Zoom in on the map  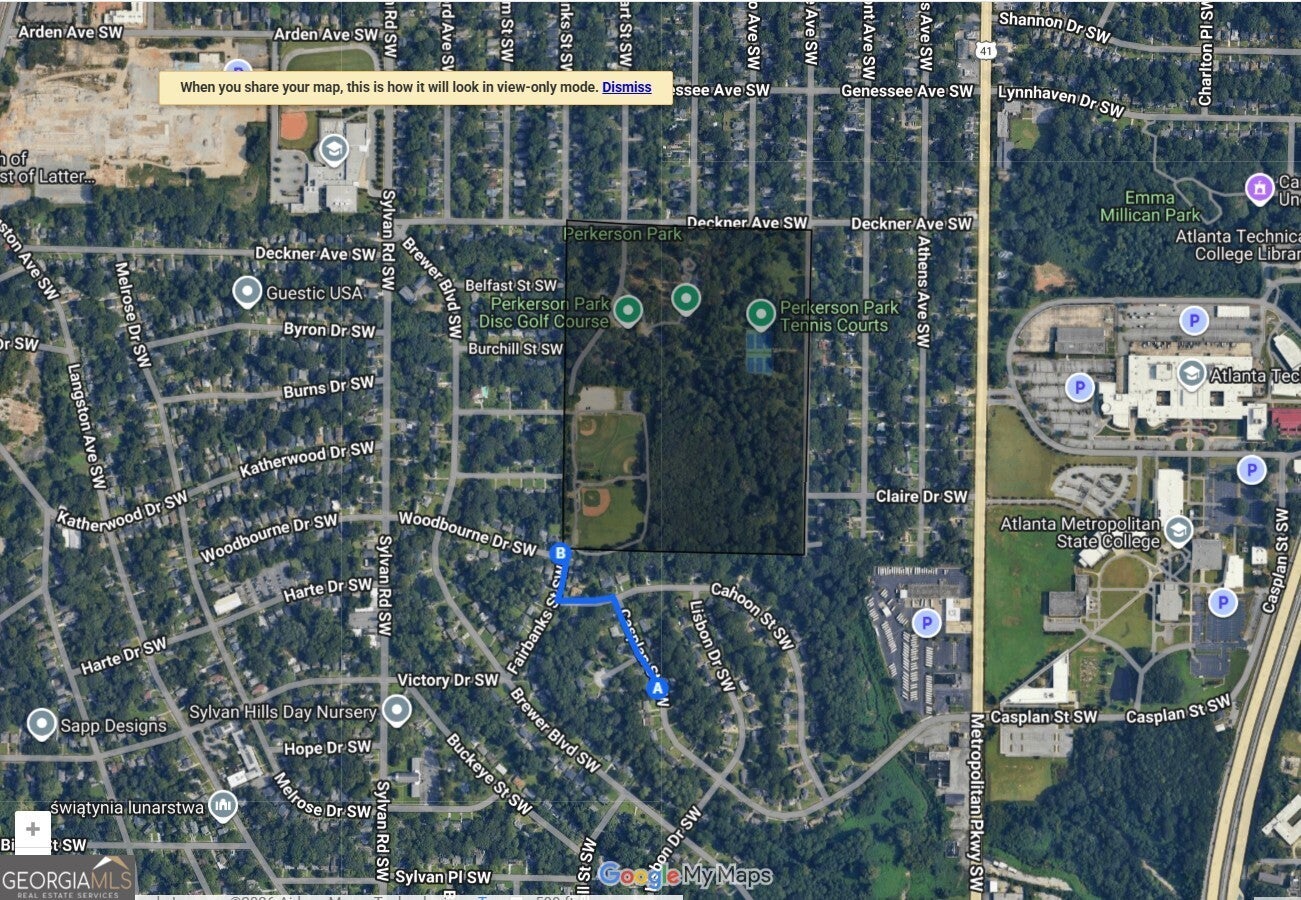click(x=33, y=829)
